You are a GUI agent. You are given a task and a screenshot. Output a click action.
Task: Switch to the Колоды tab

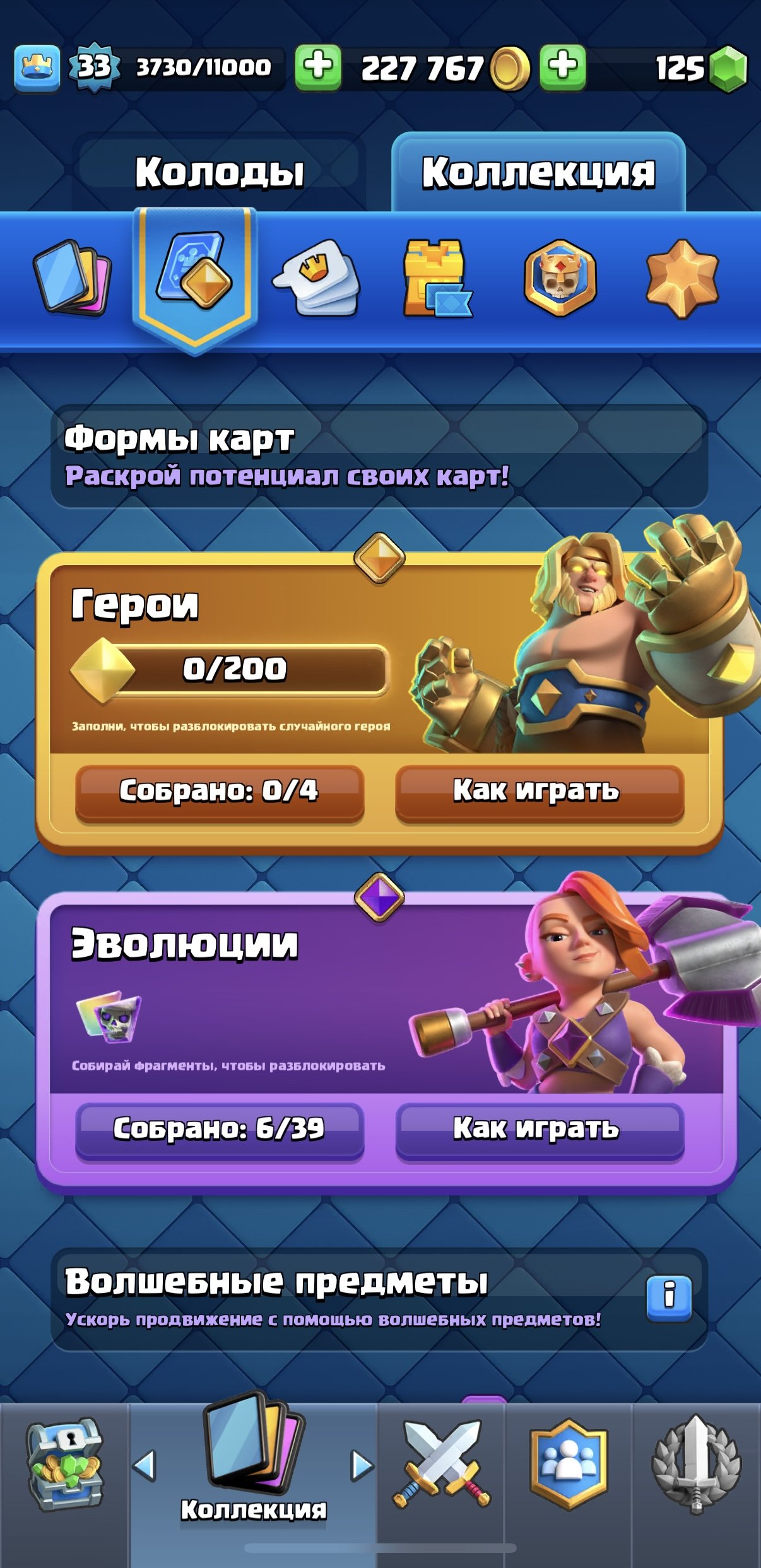pyautogui.click(x=219, y=172)
